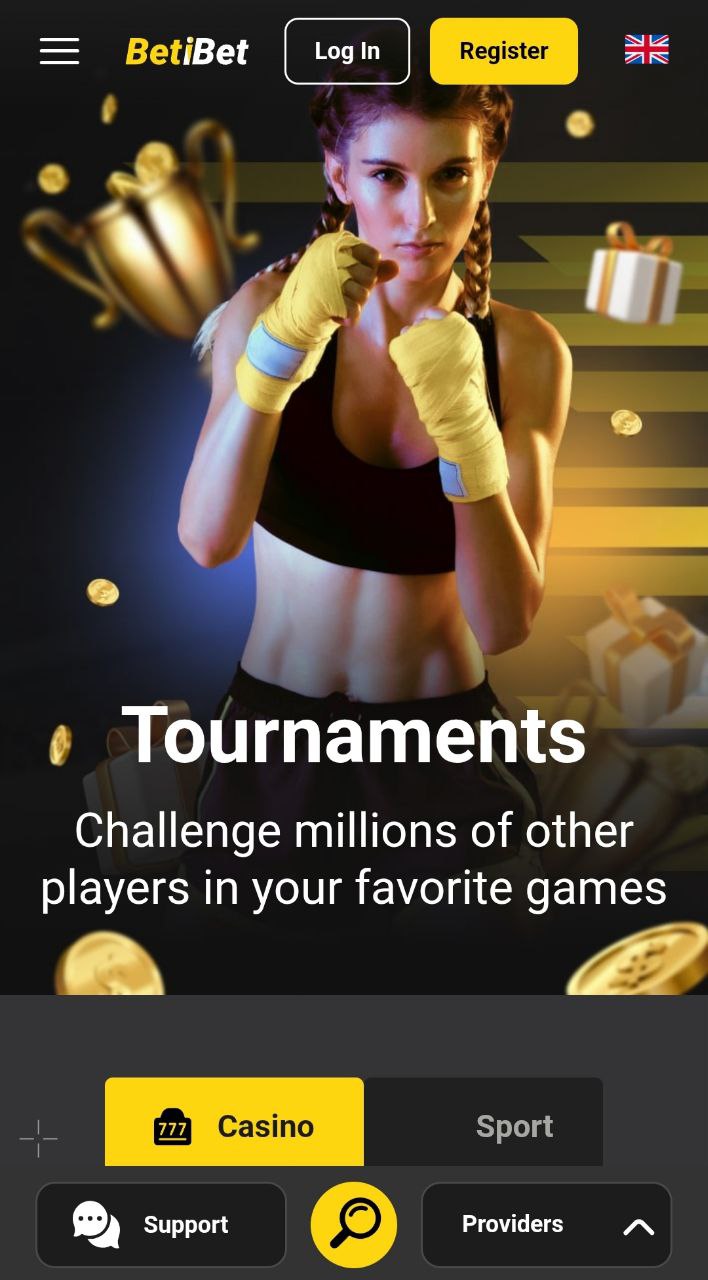
Task: Expand the Providers list
Action: point(546,1225)
